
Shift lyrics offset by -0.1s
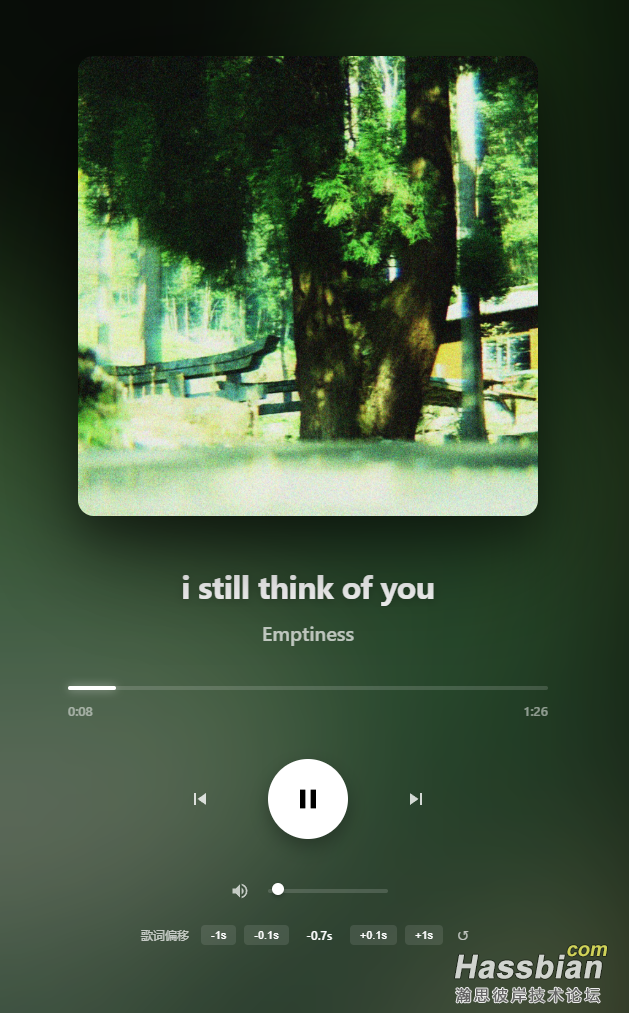tap(266, 935)
